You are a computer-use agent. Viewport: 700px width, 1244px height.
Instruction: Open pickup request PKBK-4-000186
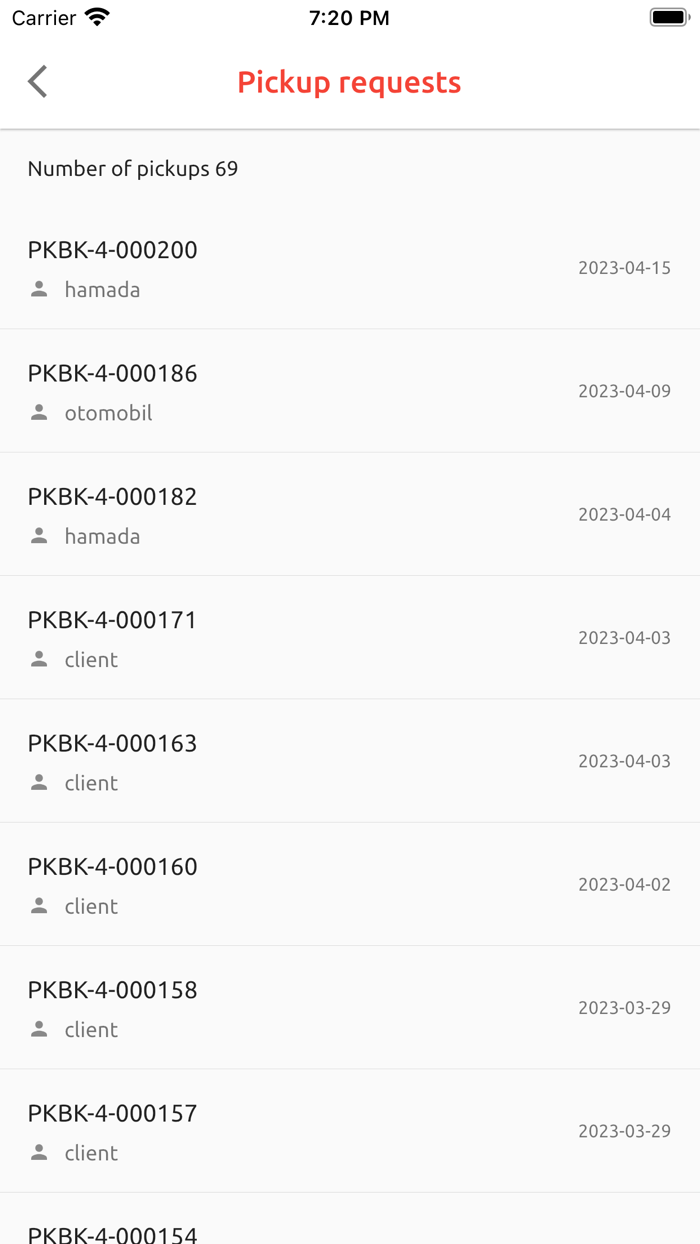[350, 391]
